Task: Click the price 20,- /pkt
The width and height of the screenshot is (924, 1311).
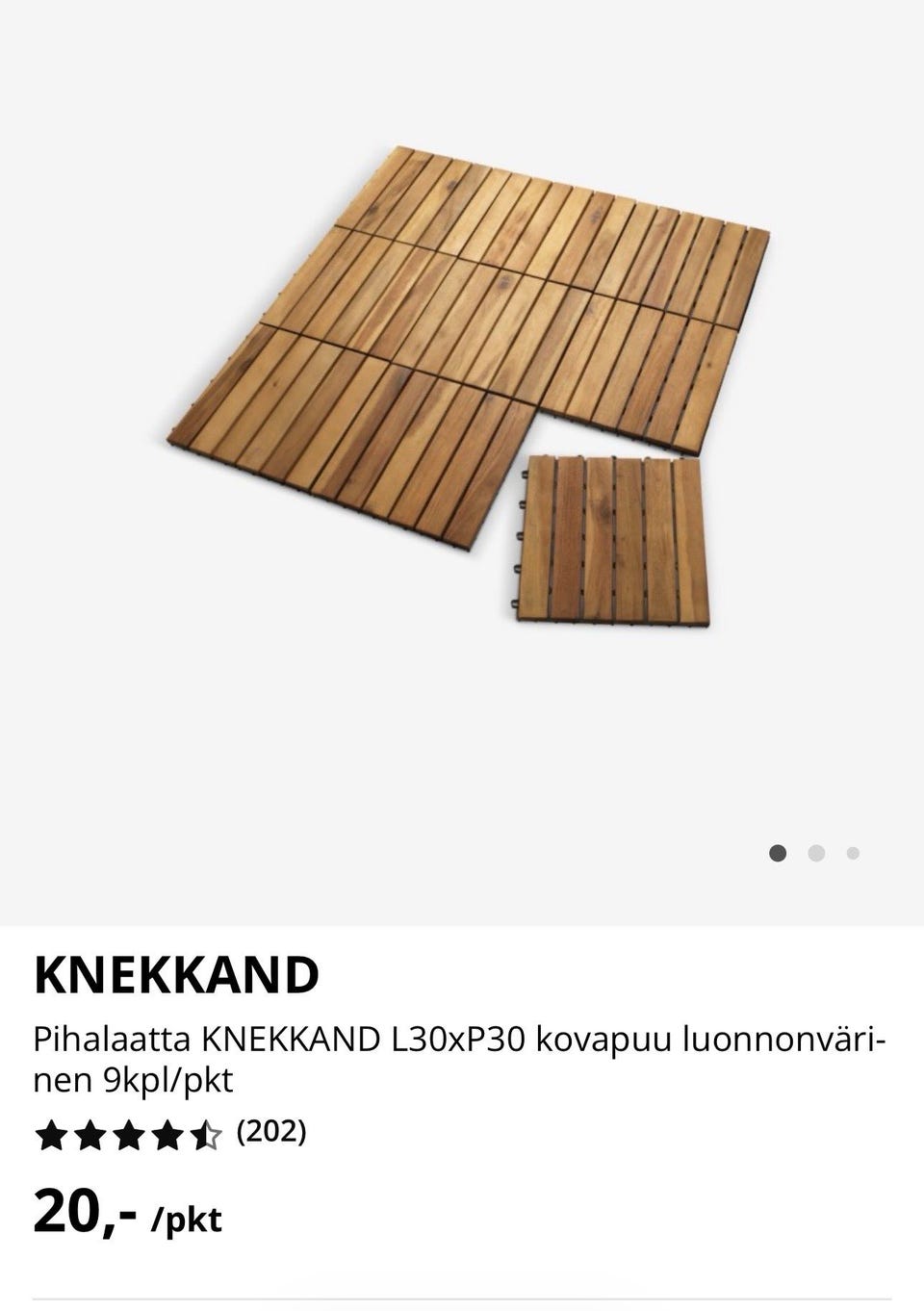Action: click(125, 1218)
